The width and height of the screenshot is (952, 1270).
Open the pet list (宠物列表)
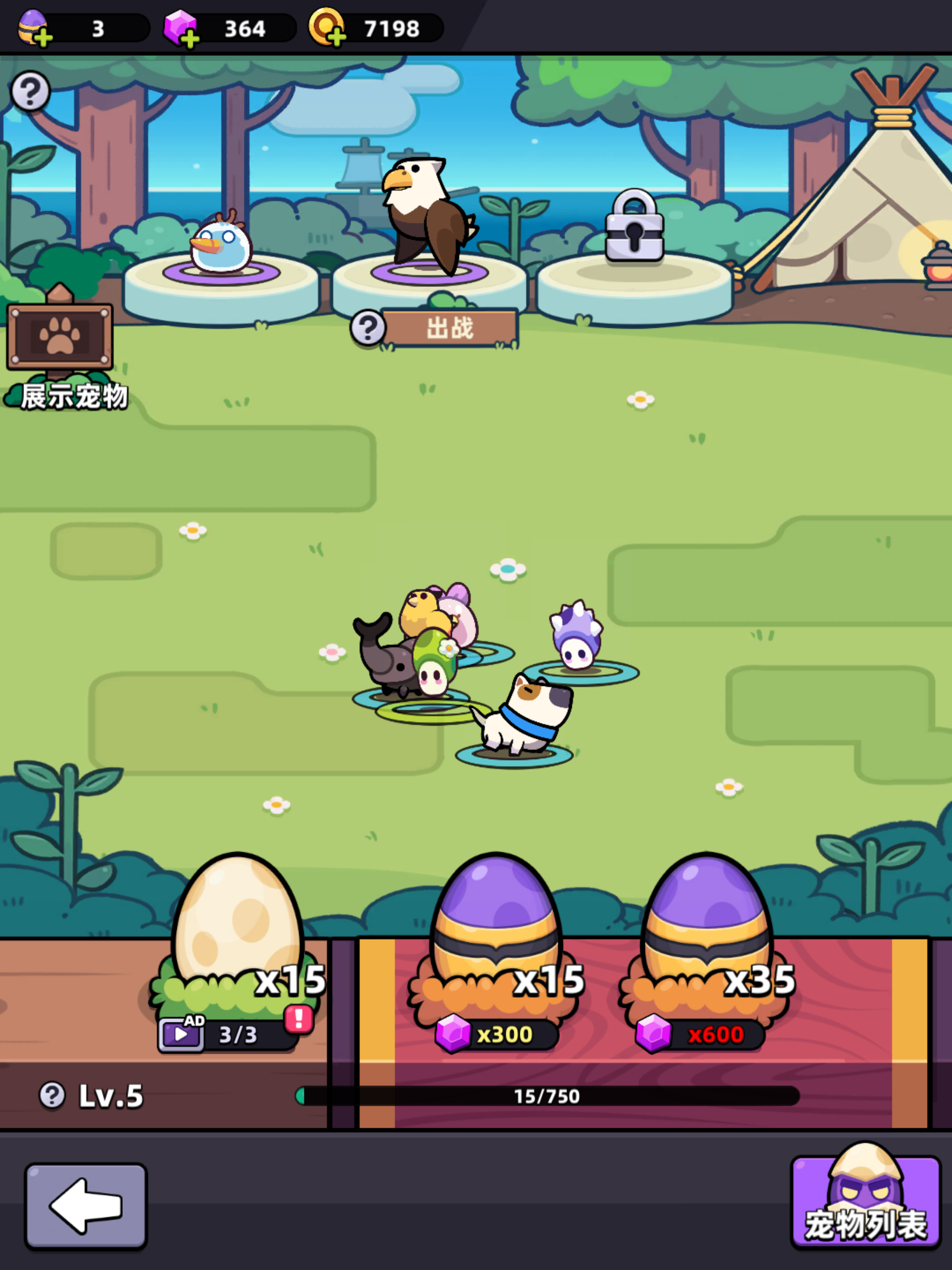tap(865, 1202)
